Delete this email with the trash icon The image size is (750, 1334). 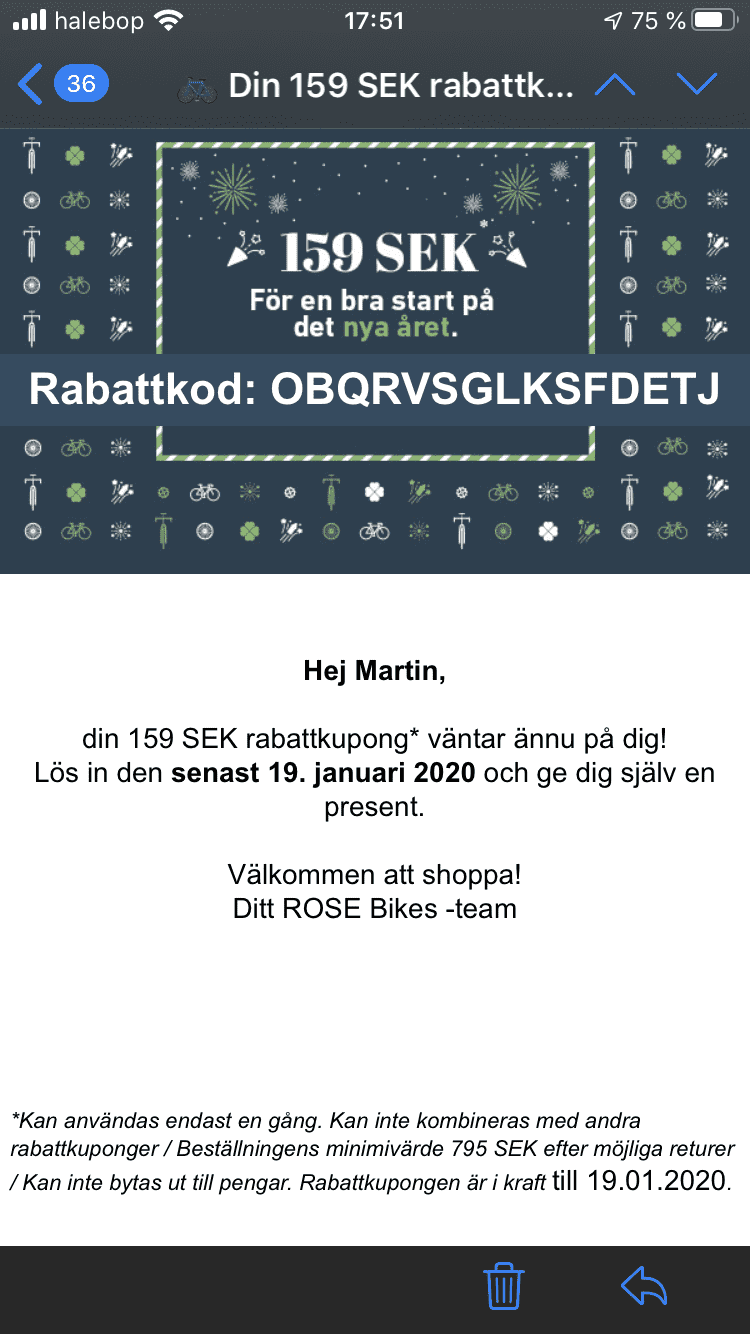pos(504,1286)
